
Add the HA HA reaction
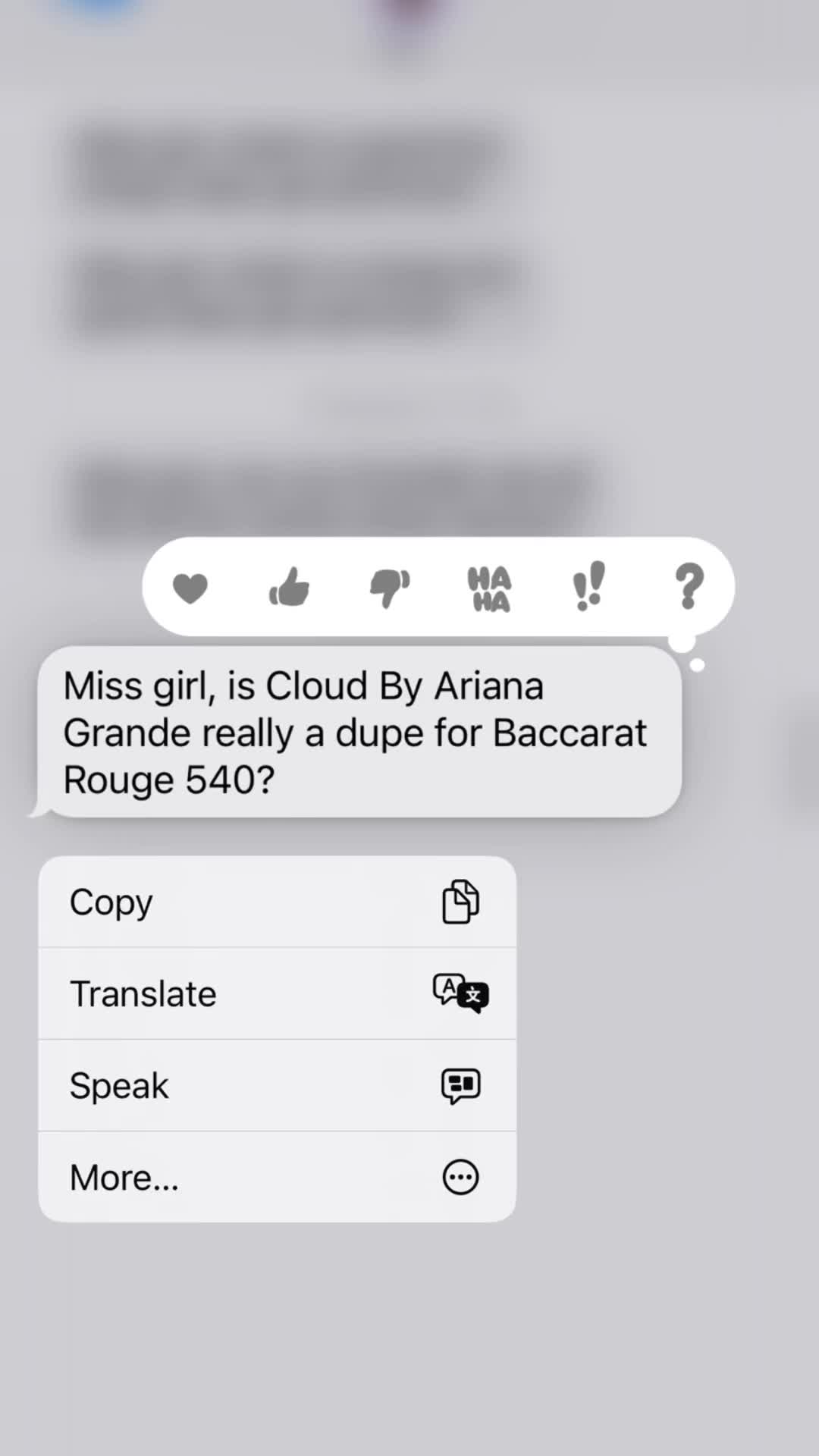click(489, 588)
